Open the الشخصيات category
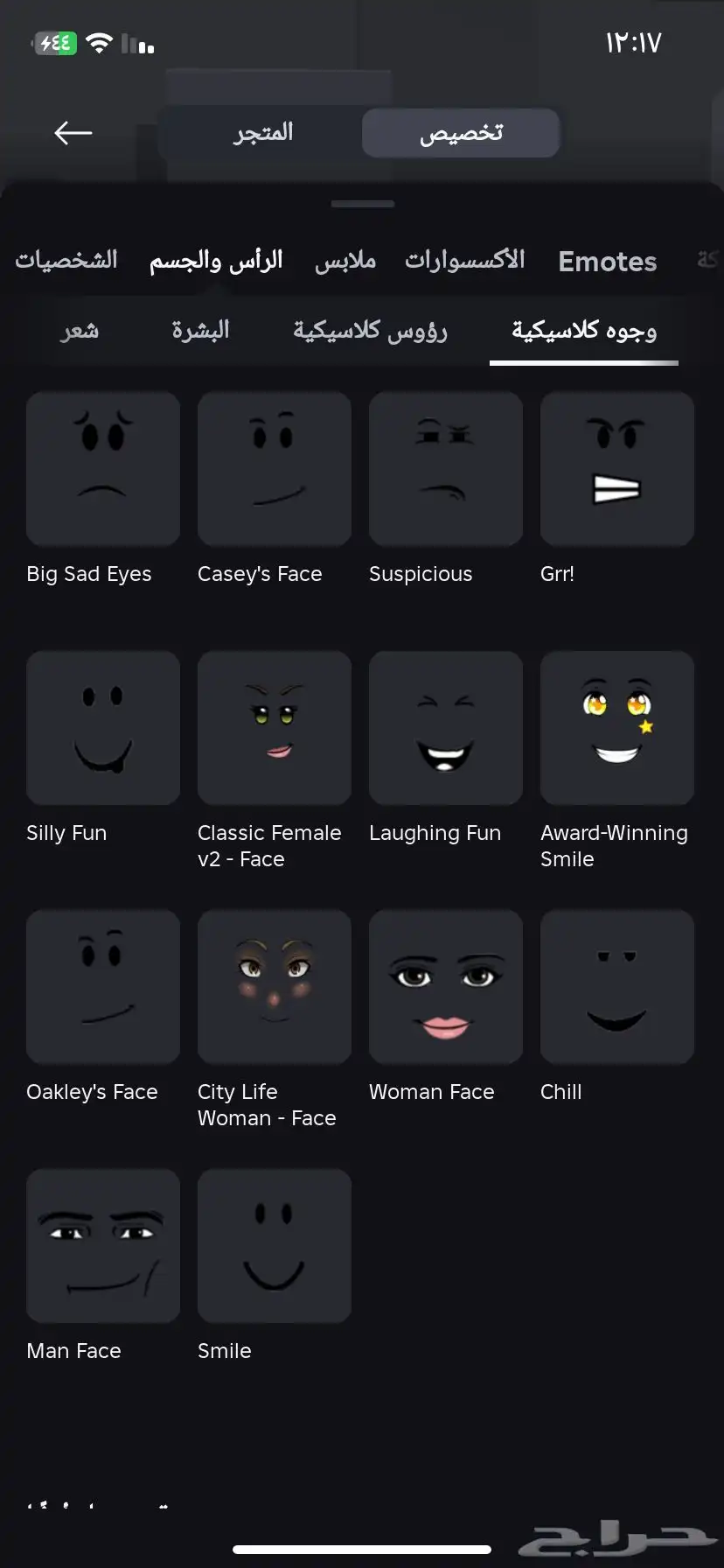The width and height of the screenshot is (724, 1568). (x=66, y=260)
